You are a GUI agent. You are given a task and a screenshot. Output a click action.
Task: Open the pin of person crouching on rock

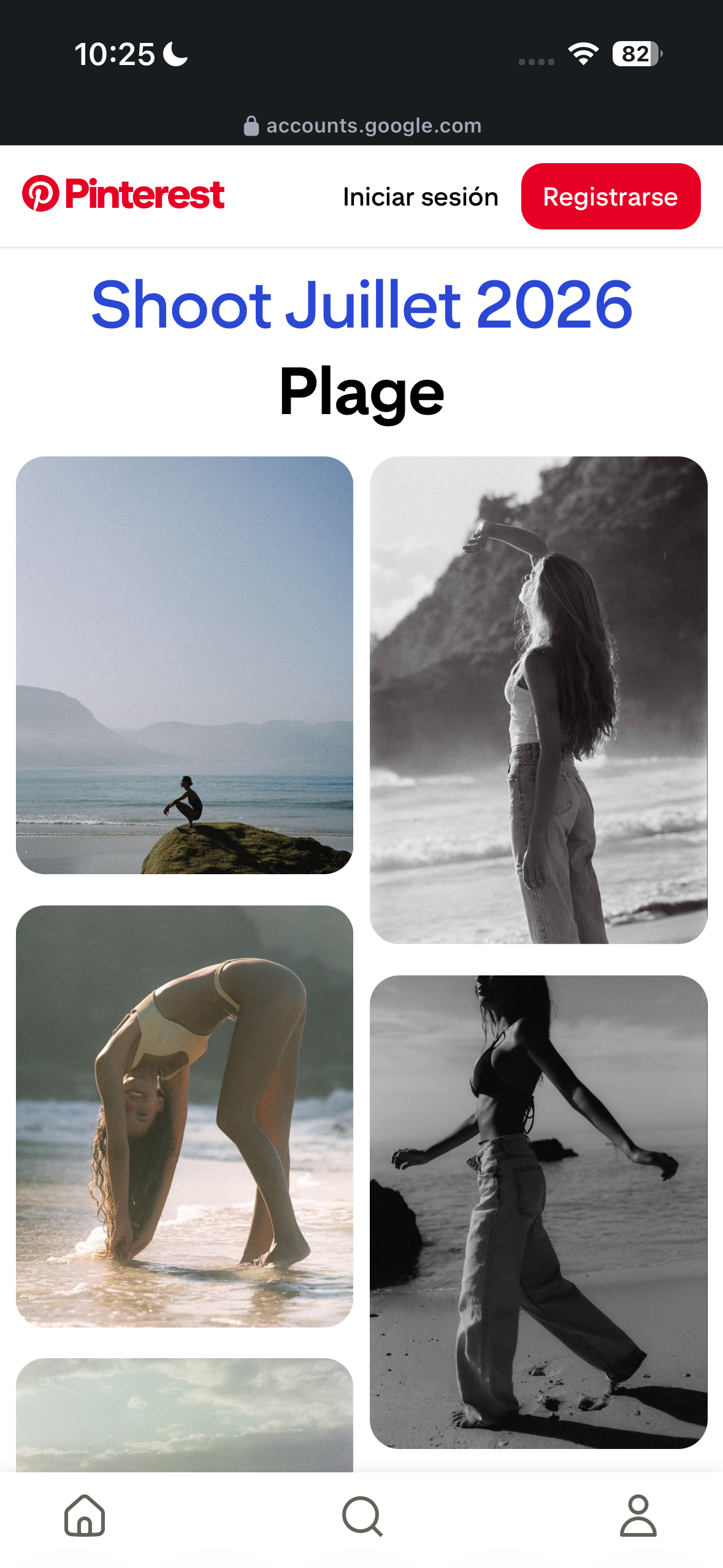[185, 665]
